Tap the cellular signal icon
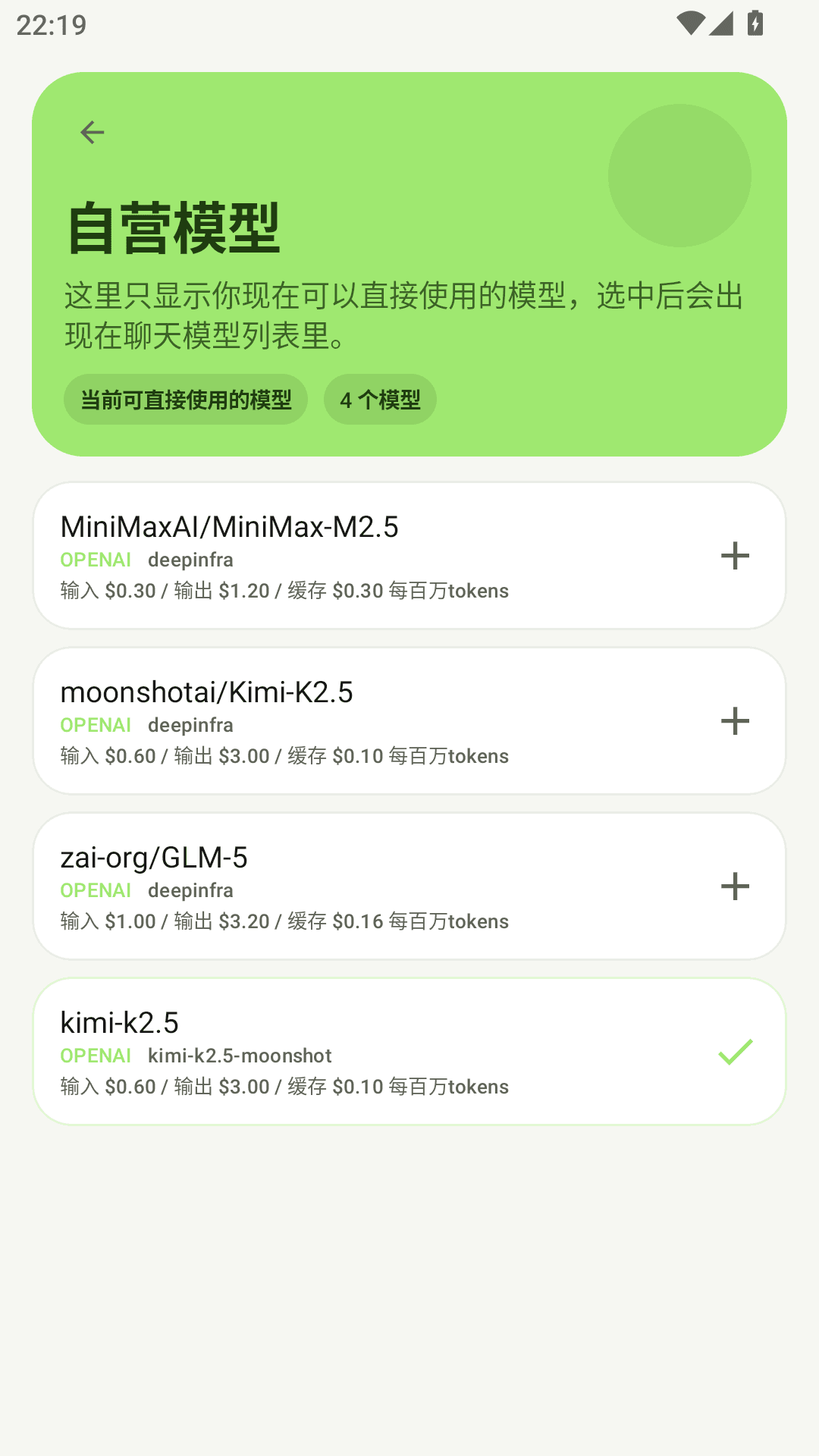This screenshot has width=819, height=1456. point(720,24)
